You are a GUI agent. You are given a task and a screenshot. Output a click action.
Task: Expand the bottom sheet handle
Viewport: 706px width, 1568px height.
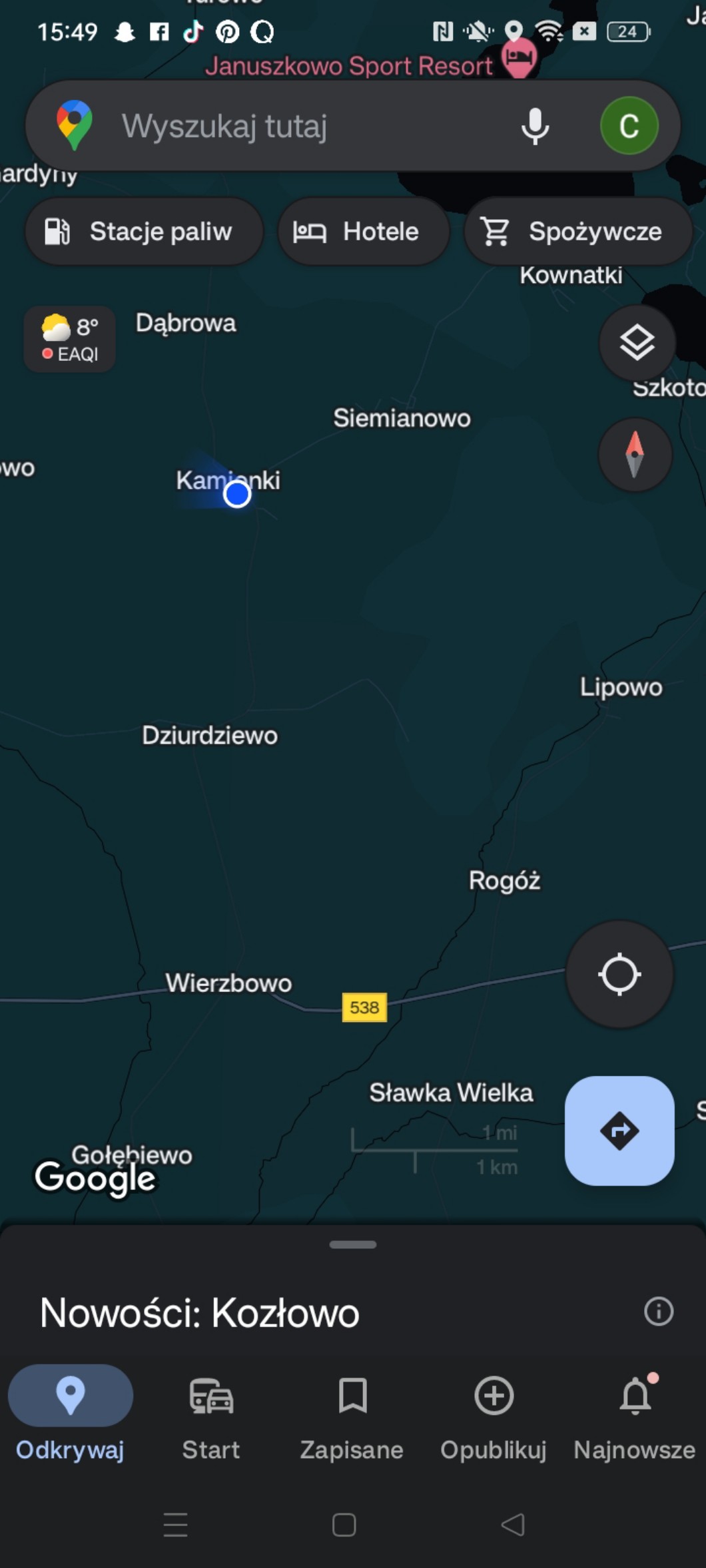coord(353,1244)
